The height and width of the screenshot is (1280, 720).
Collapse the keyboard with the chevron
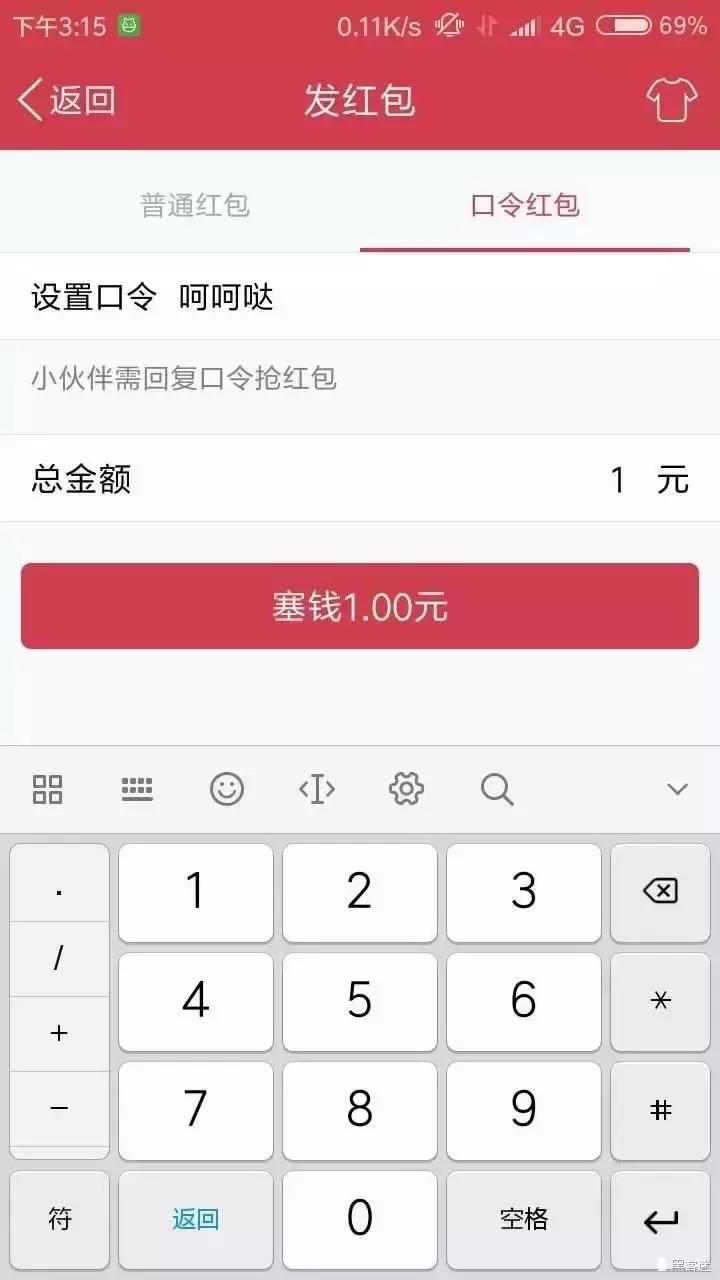click(x=676, y=789)
